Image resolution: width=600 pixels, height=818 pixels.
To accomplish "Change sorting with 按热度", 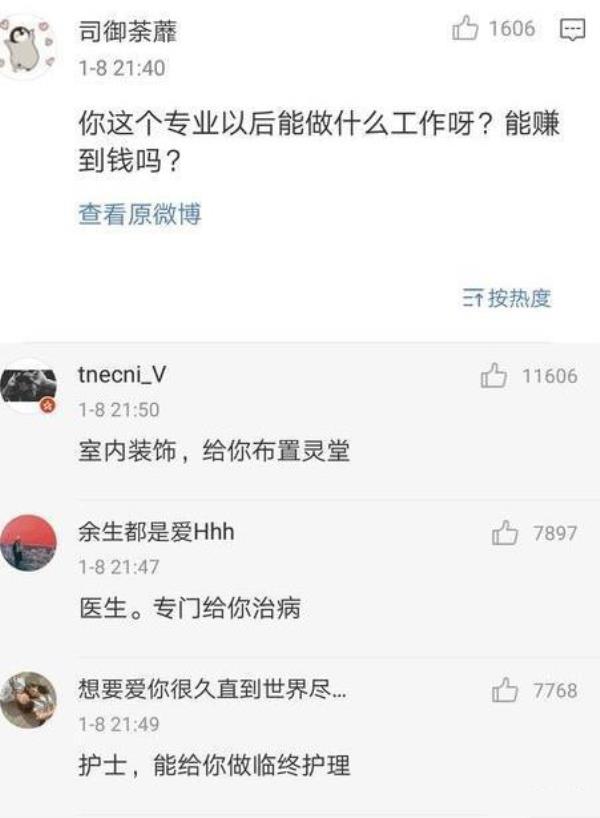I will (x=508, y=298).
